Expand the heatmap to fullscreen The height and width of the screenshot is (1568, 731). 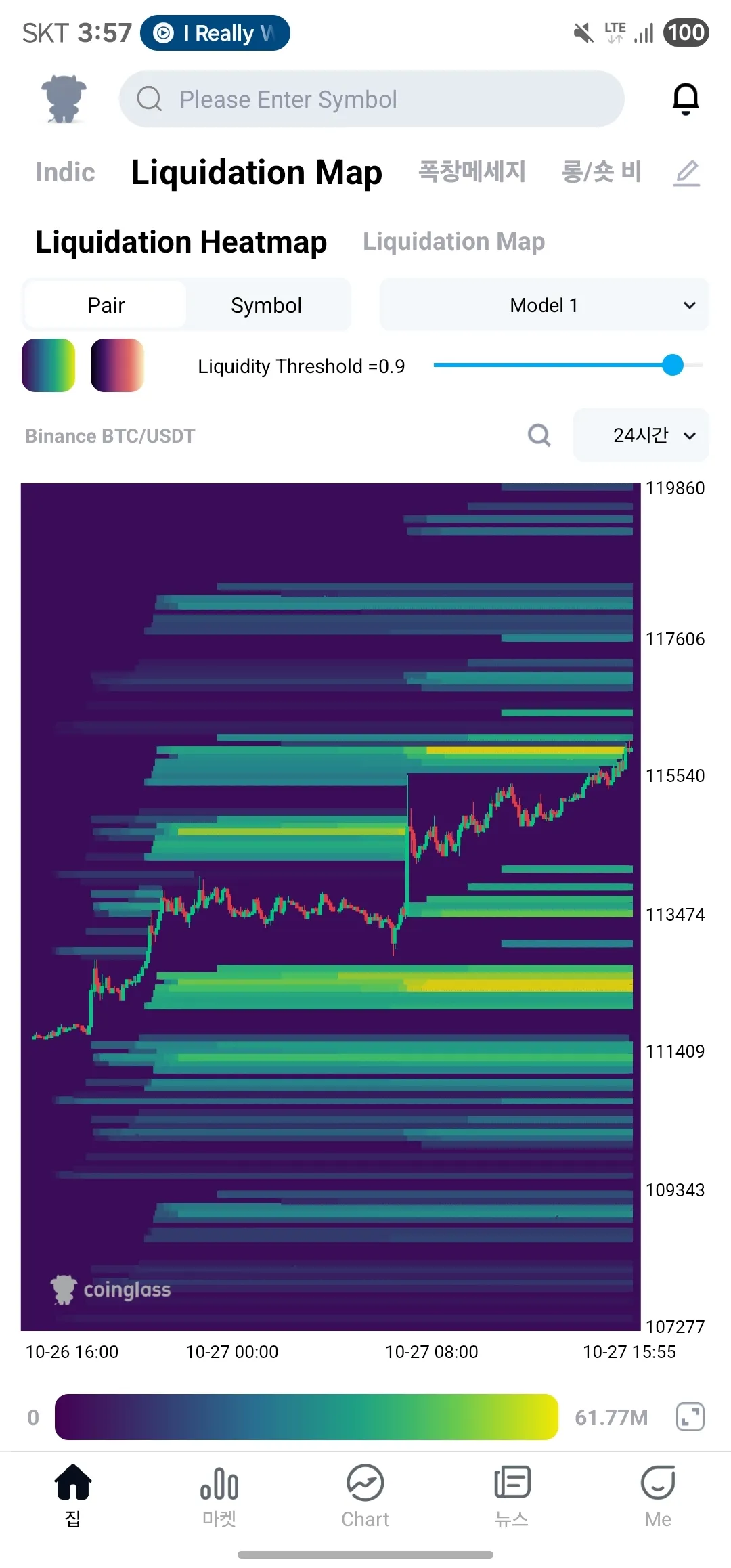click(x=690, y=1417)
